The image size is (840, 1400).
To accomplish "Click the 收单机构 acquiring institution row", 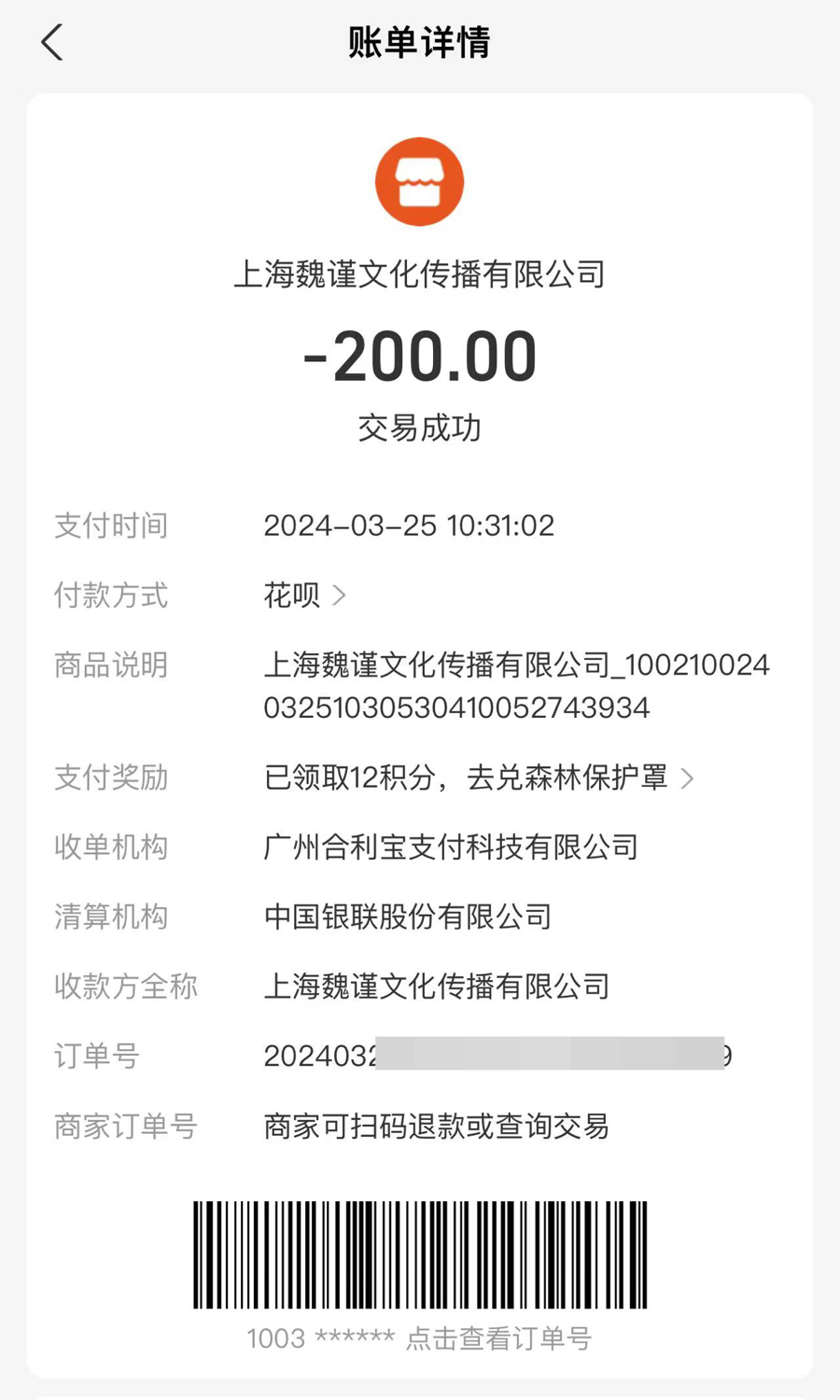I will [x=453, y=847].
